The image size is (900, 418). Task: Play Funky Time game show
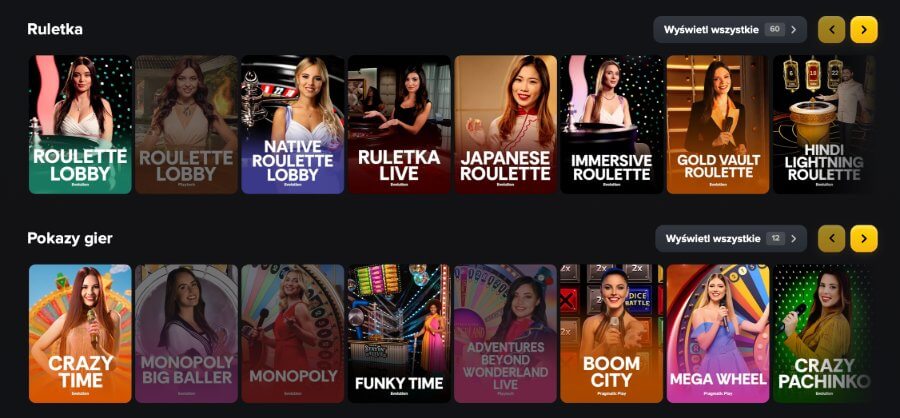(399, 333)
